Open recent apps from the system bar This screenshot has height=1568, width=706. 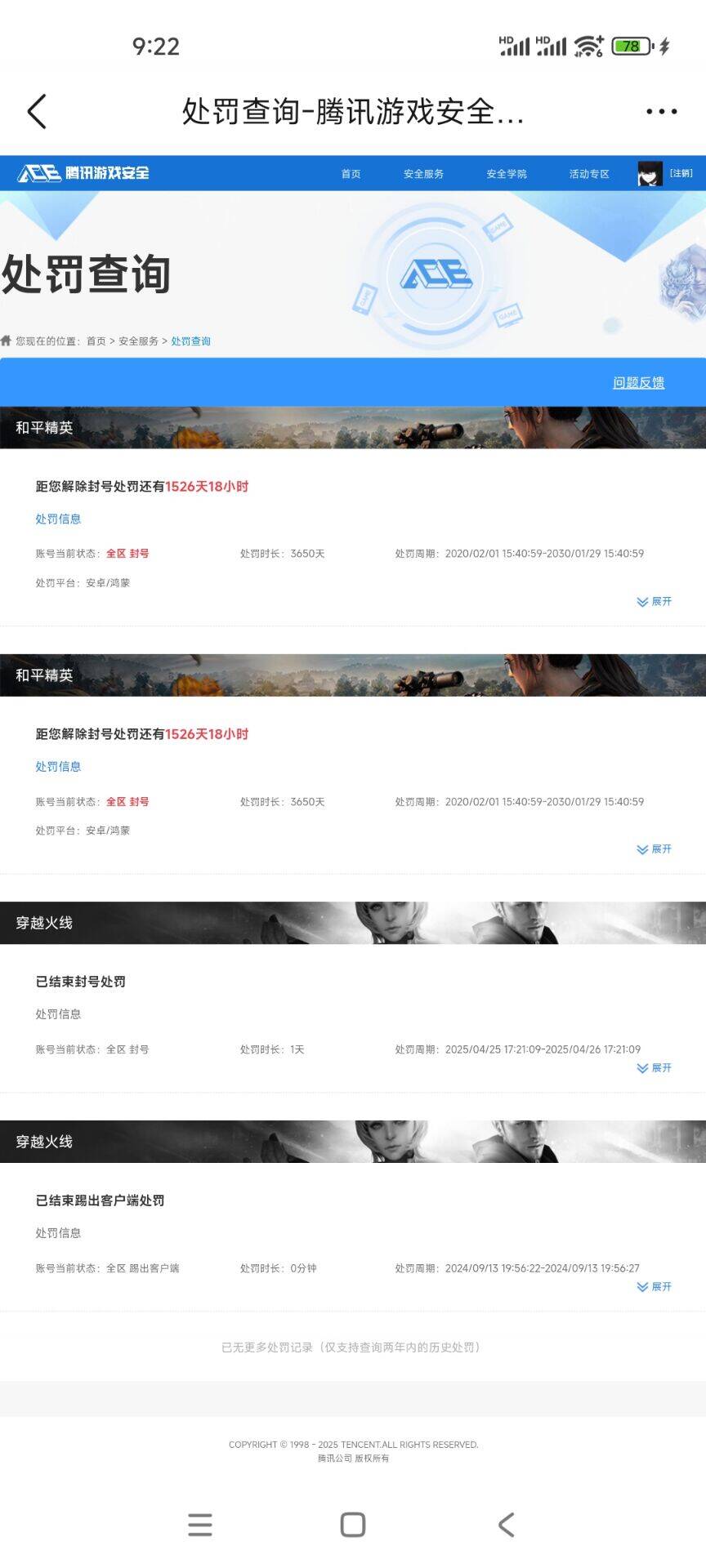[x=200, y=1525]
